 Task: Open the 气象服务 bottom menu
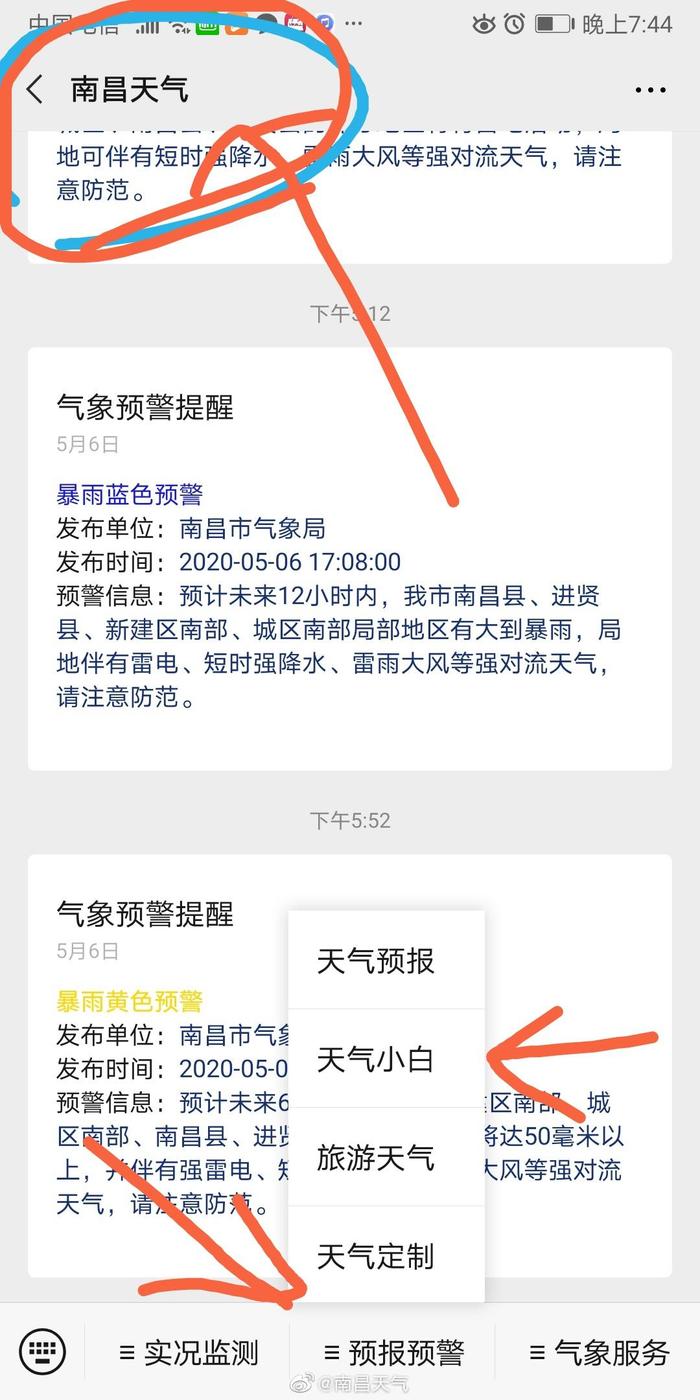pos(598,1353)
